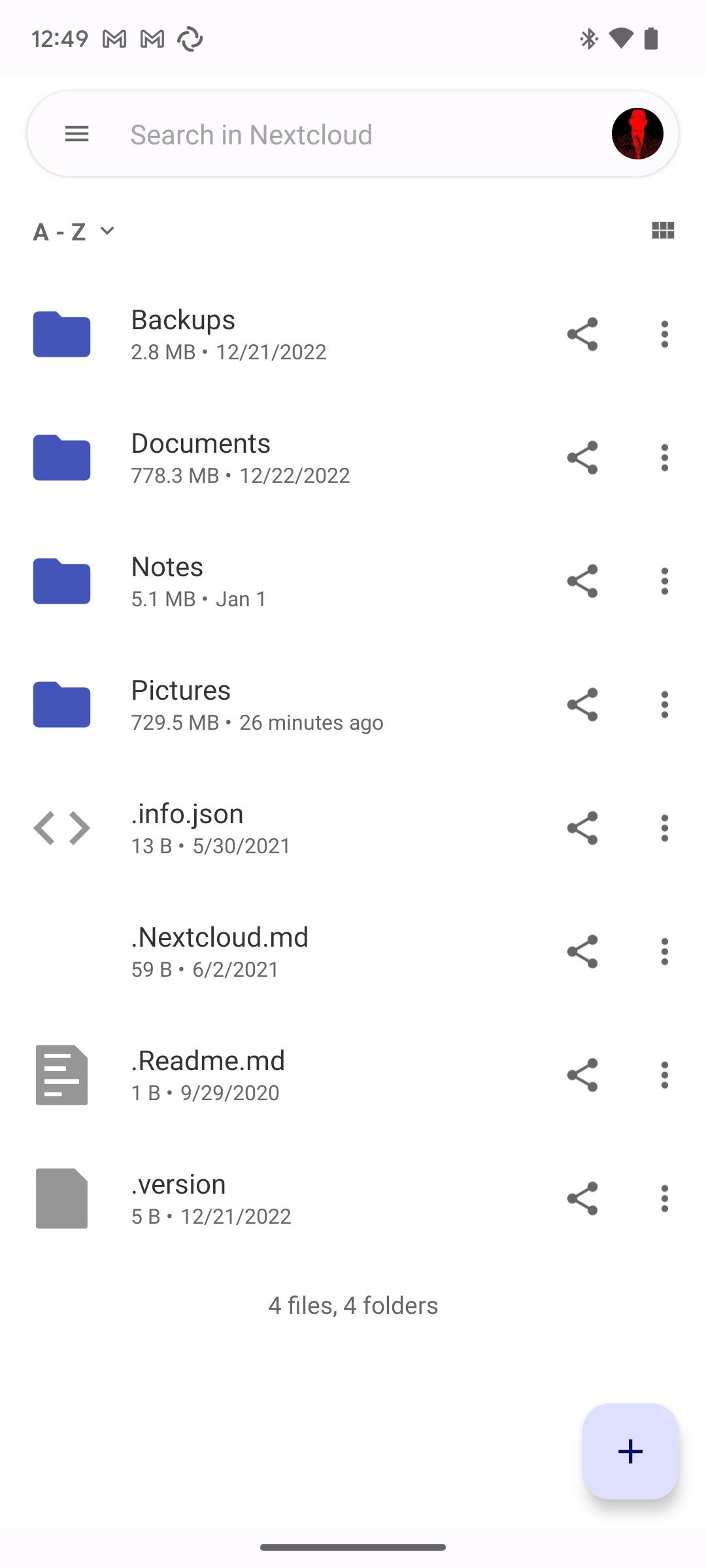This screenshot has height=1568, width=706.
Task: Share the .info.json file
Action: click(x=582, y=828)
